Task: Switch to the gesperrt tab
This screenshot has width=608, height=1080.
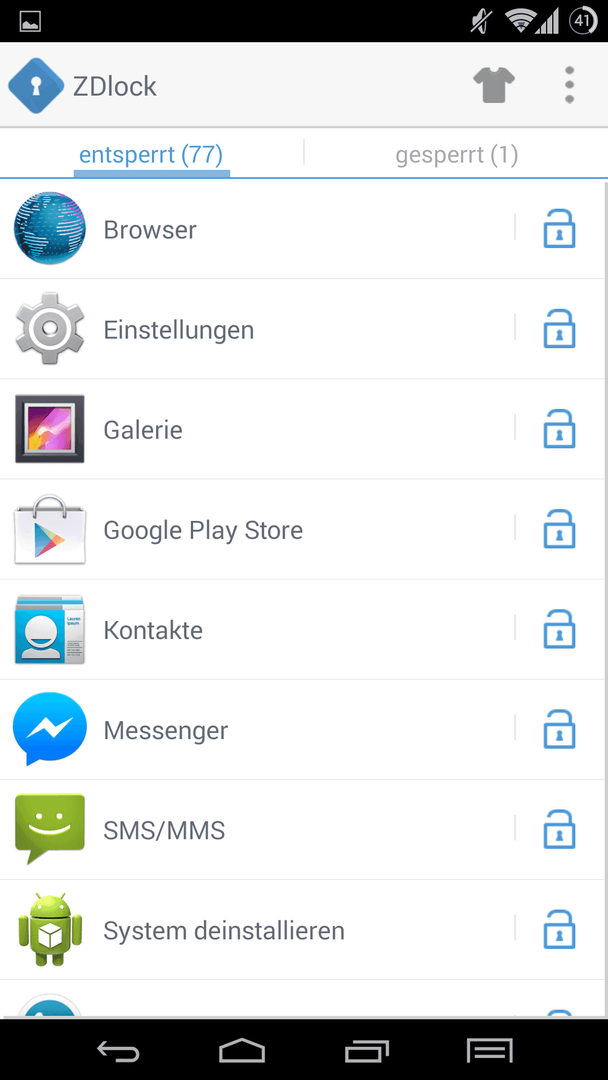Action: point(456,155)
